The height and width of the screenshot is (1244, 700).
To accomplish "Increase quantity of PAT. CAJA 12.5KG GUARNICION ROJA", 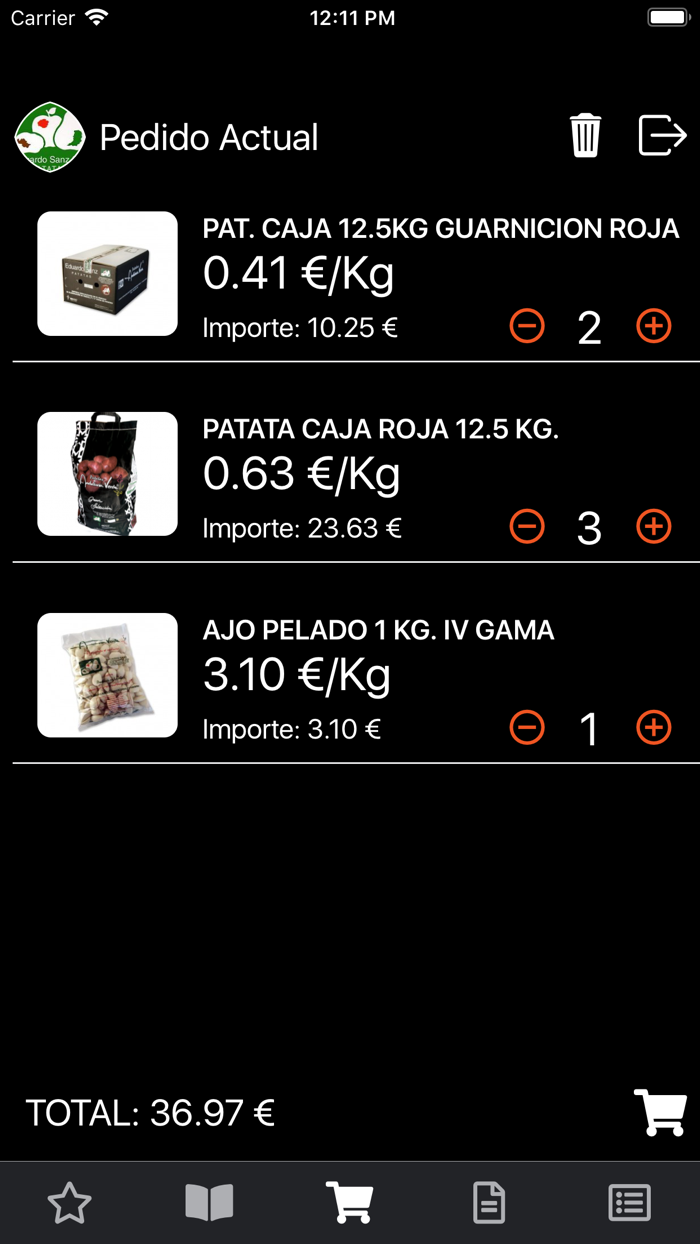I will click(654, 326).
